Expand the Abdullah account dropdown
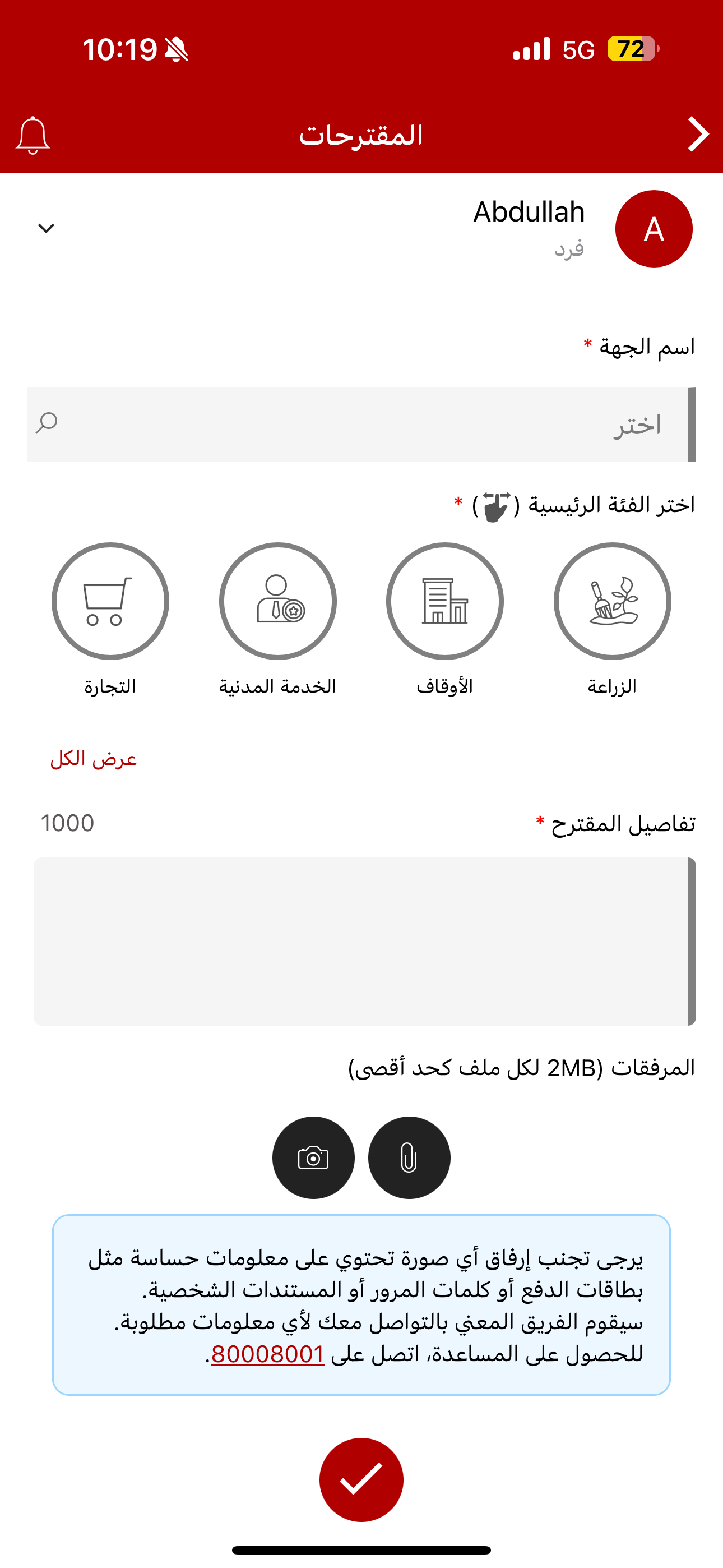 [x=47, y=228]
